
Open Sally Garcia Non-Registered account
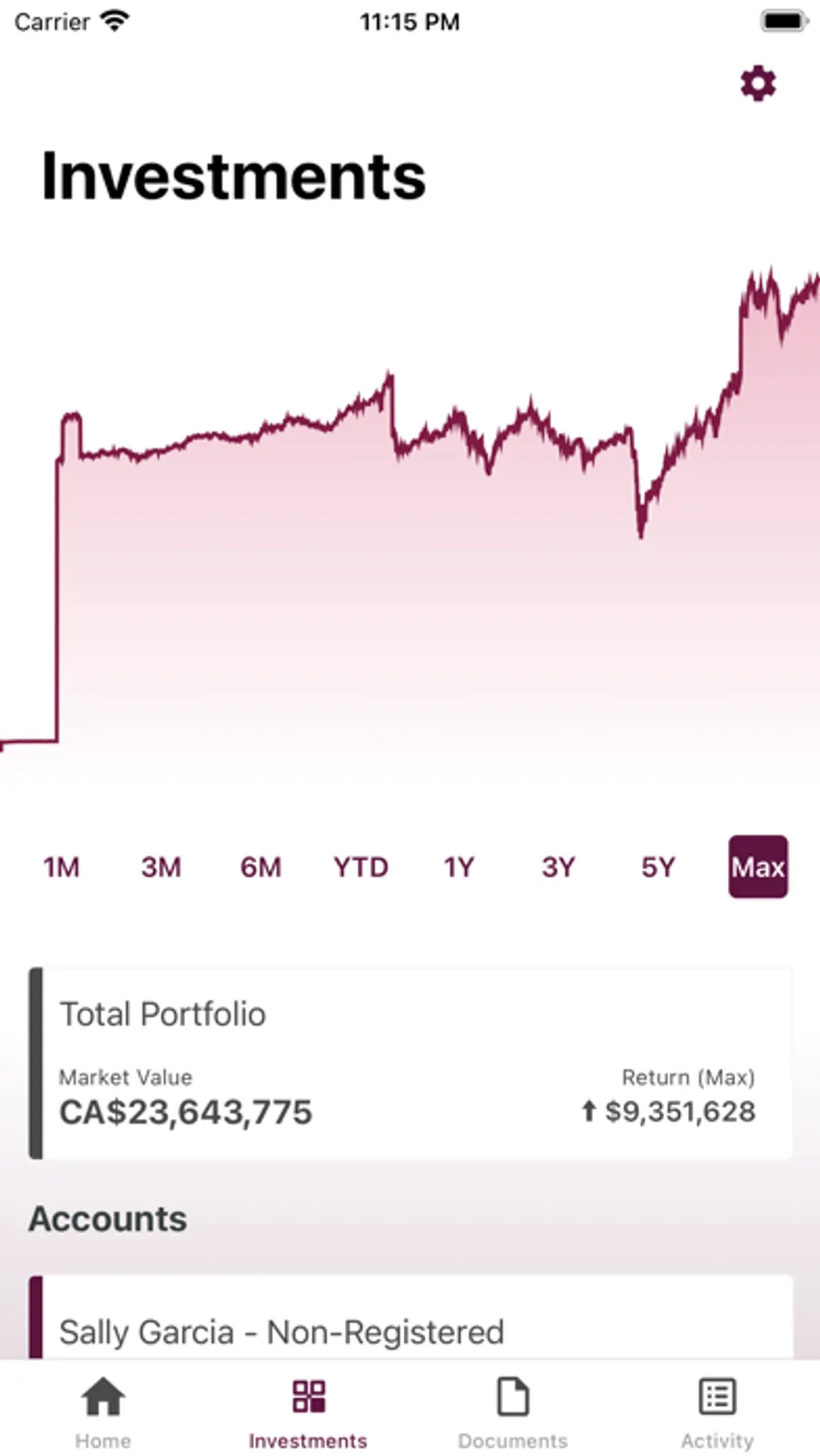click(410, 1328)
